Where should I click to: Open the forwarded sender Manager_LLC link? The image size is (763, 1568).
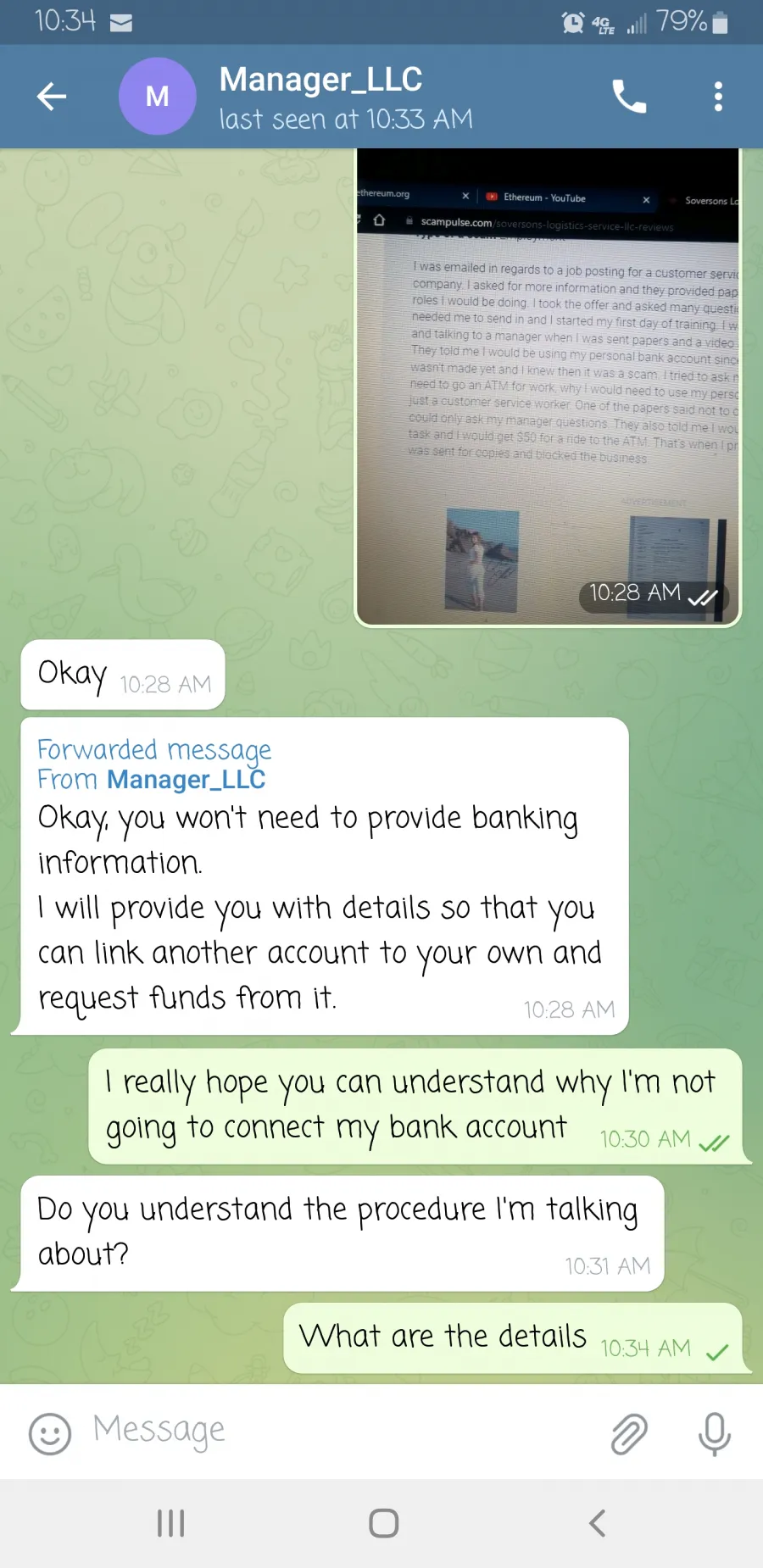pyautogui.click(x=187, y=780)
